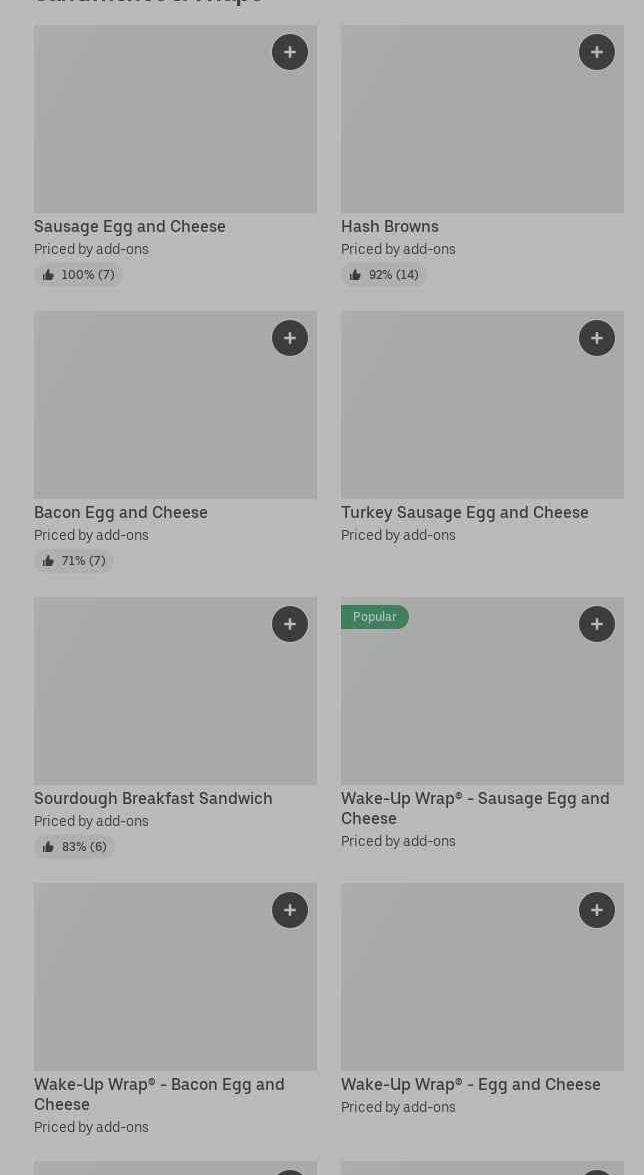The height and width of the screenshot is (1175, 644).
Task: Tap plus on Bacon Egg and Cheese
Action: click(x=290, y=338)
